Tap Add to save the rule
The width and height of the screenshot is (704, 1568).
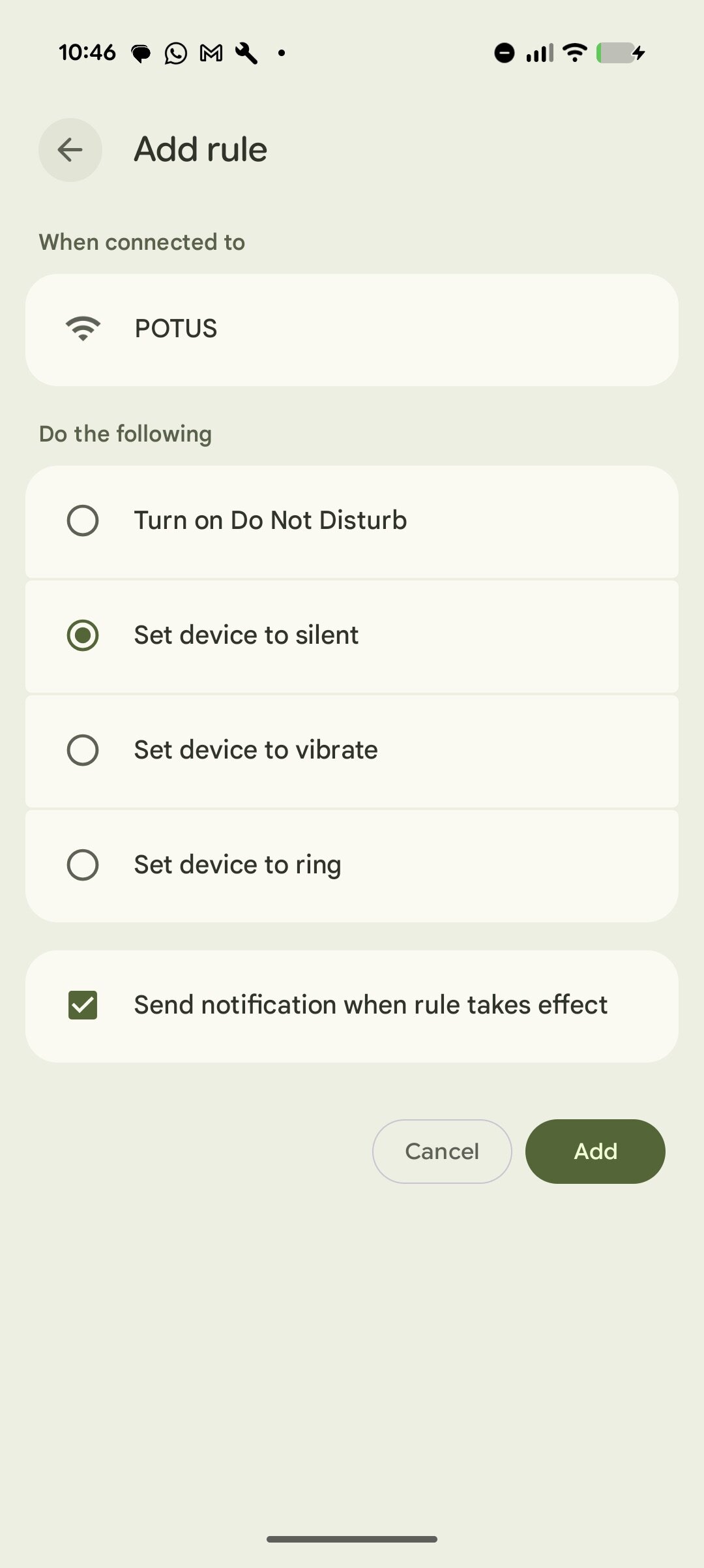point(595,1151)
